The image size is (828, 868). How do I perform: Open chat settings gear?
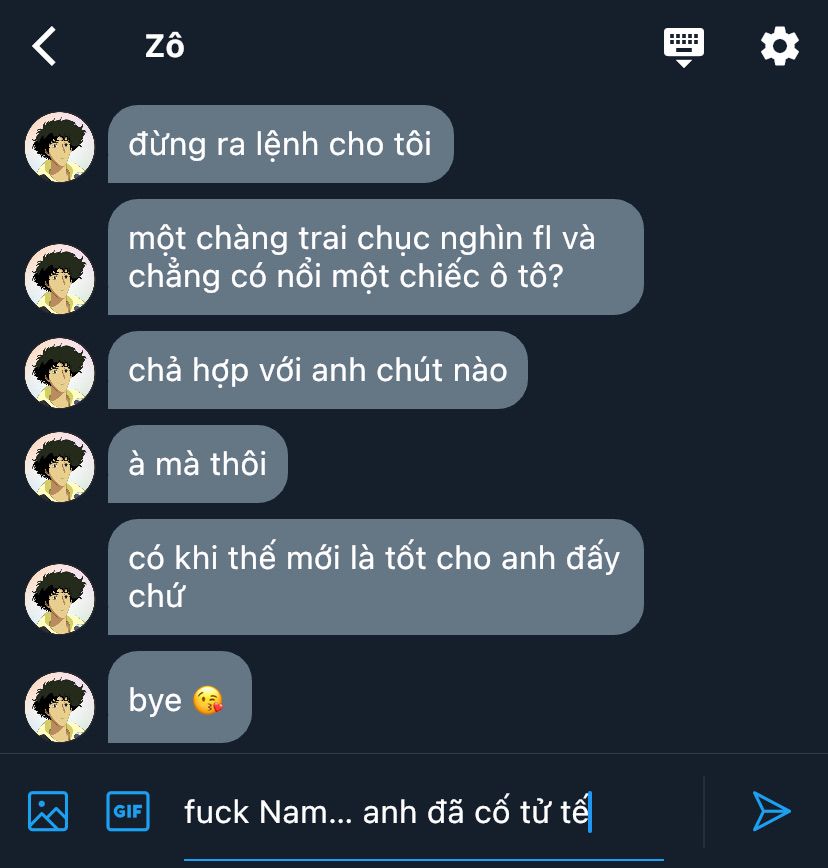coord(779,46)
